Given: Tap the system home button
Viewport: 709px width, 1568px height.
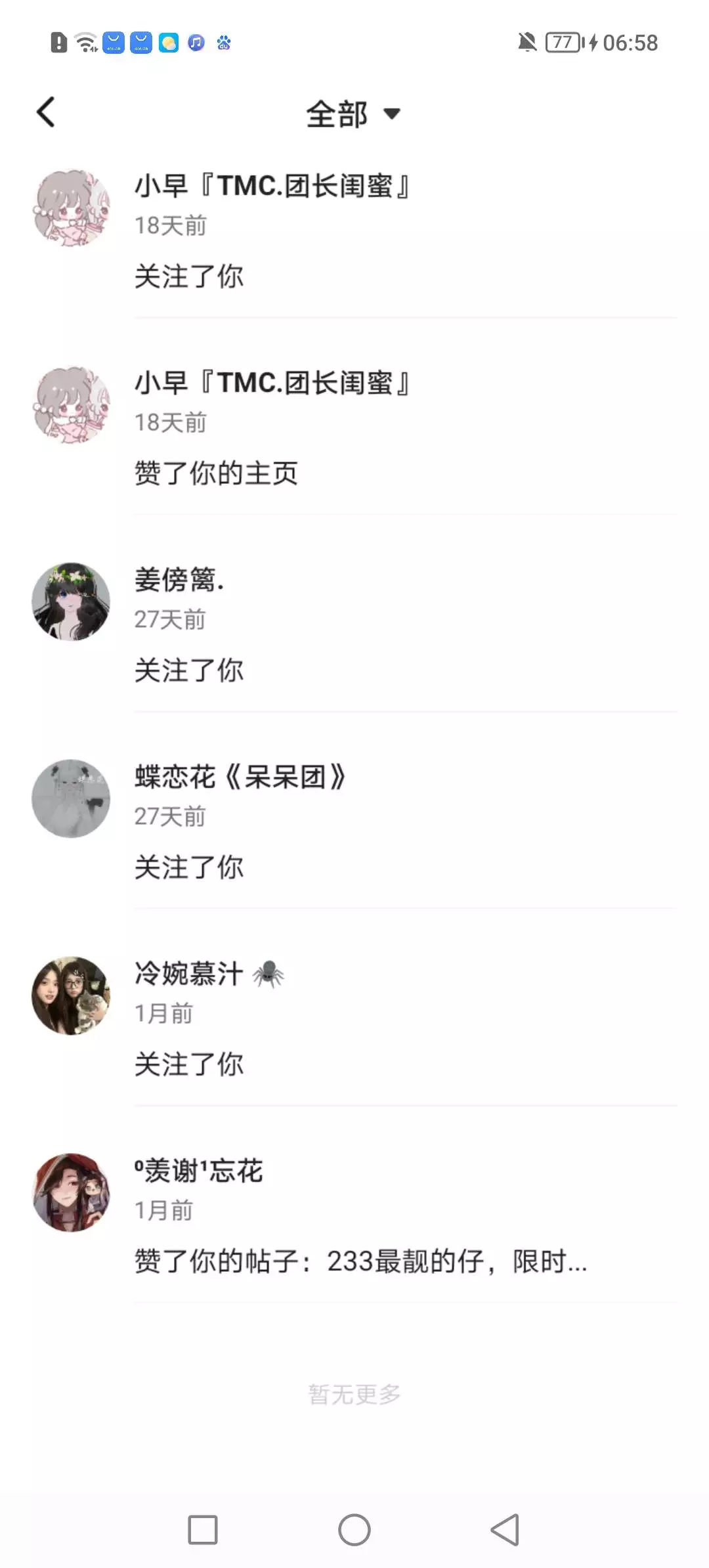Looking at the screenshot, I should click(x=354, y=1530).
